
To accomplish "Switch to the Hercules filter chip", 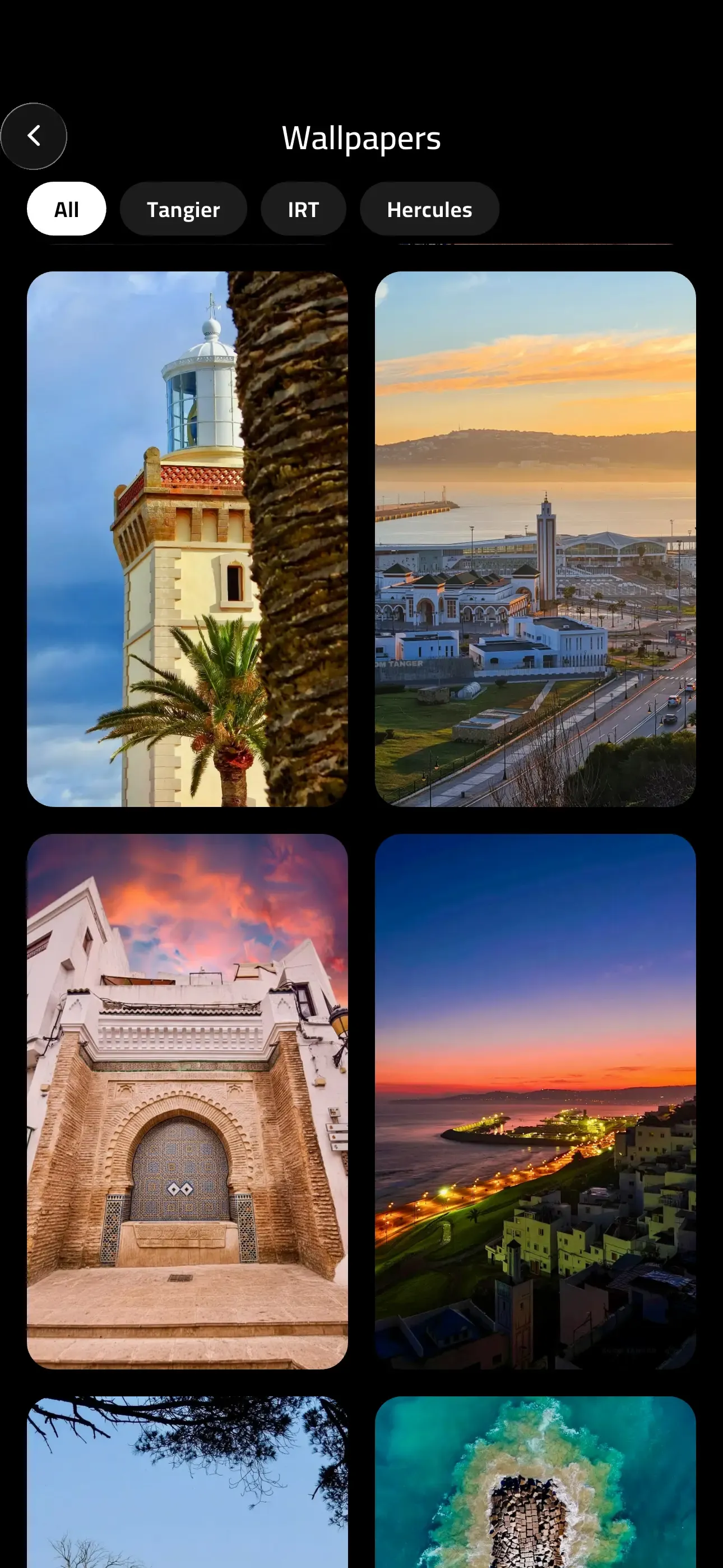I will pyautogui.click(x=429, y=209).
